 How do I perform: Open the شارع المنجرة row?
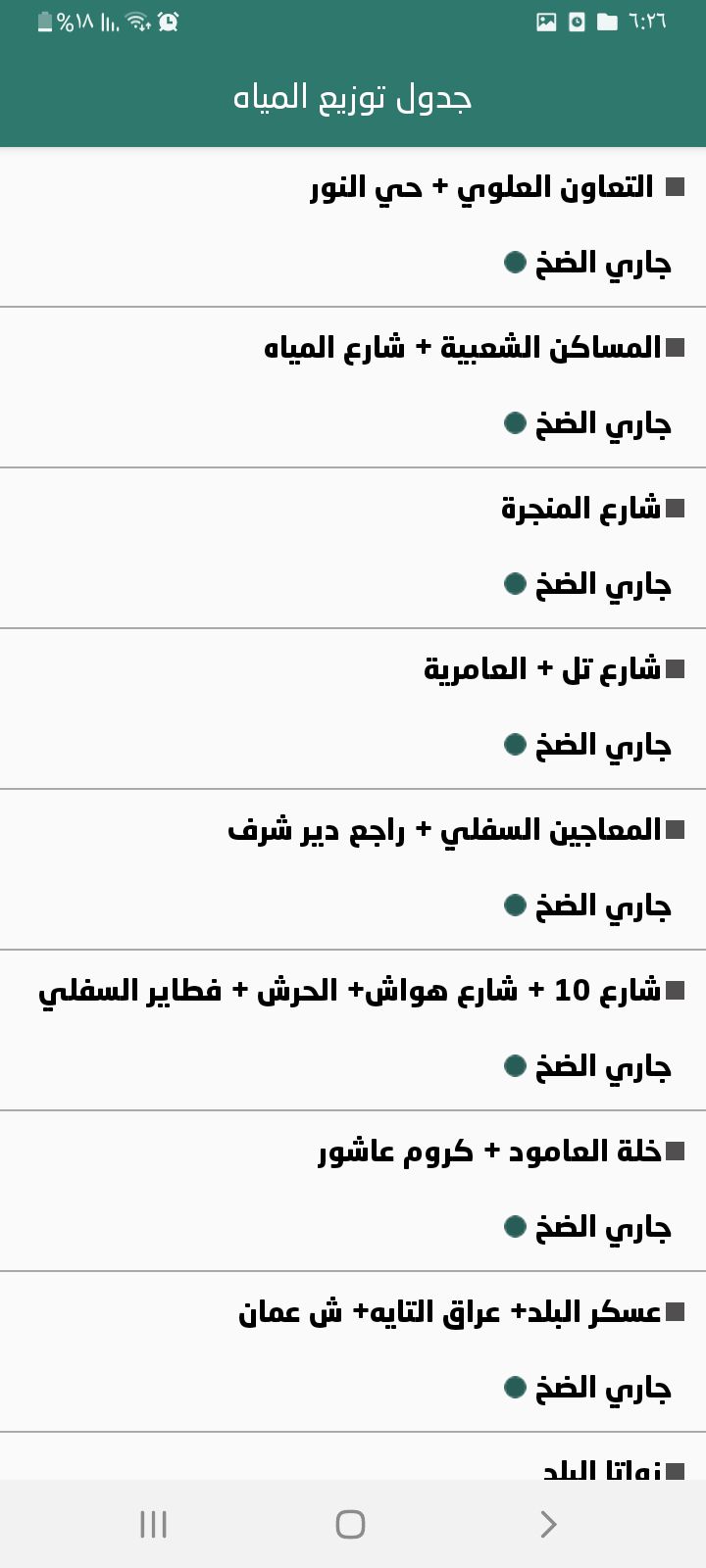(x=579, y=509)
